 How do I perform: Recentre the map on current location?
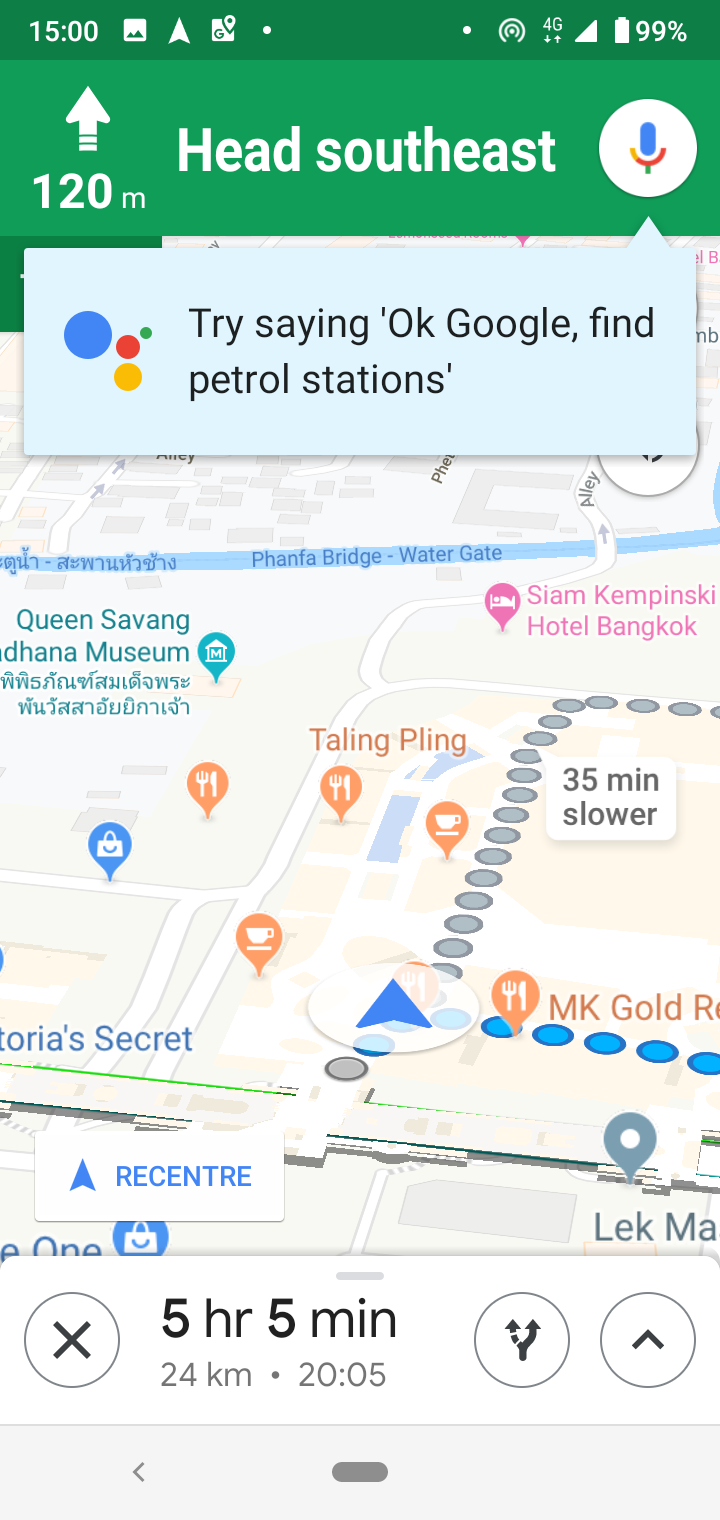160,1176
